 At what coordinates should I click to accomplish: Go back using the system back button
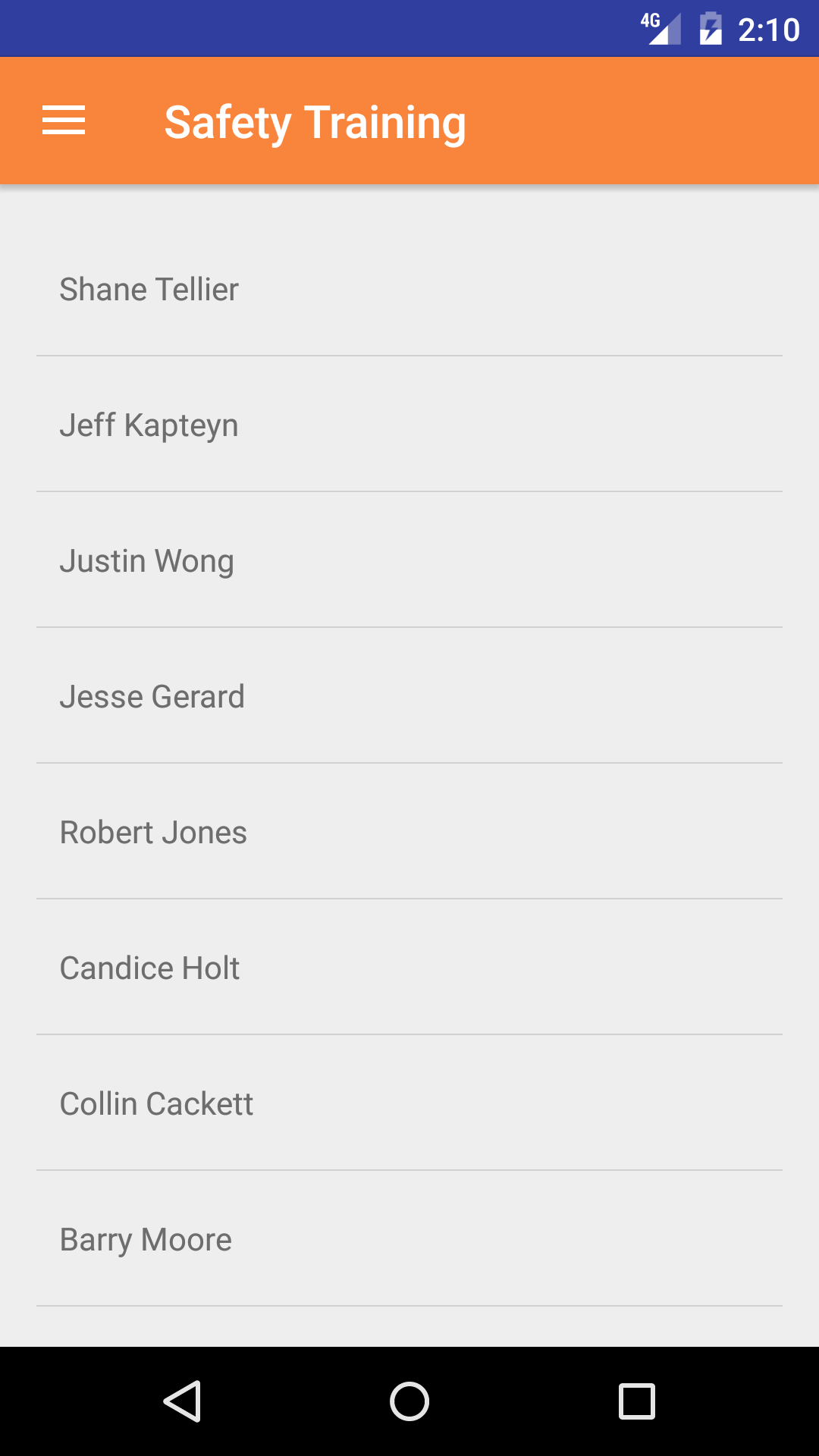182,1401
